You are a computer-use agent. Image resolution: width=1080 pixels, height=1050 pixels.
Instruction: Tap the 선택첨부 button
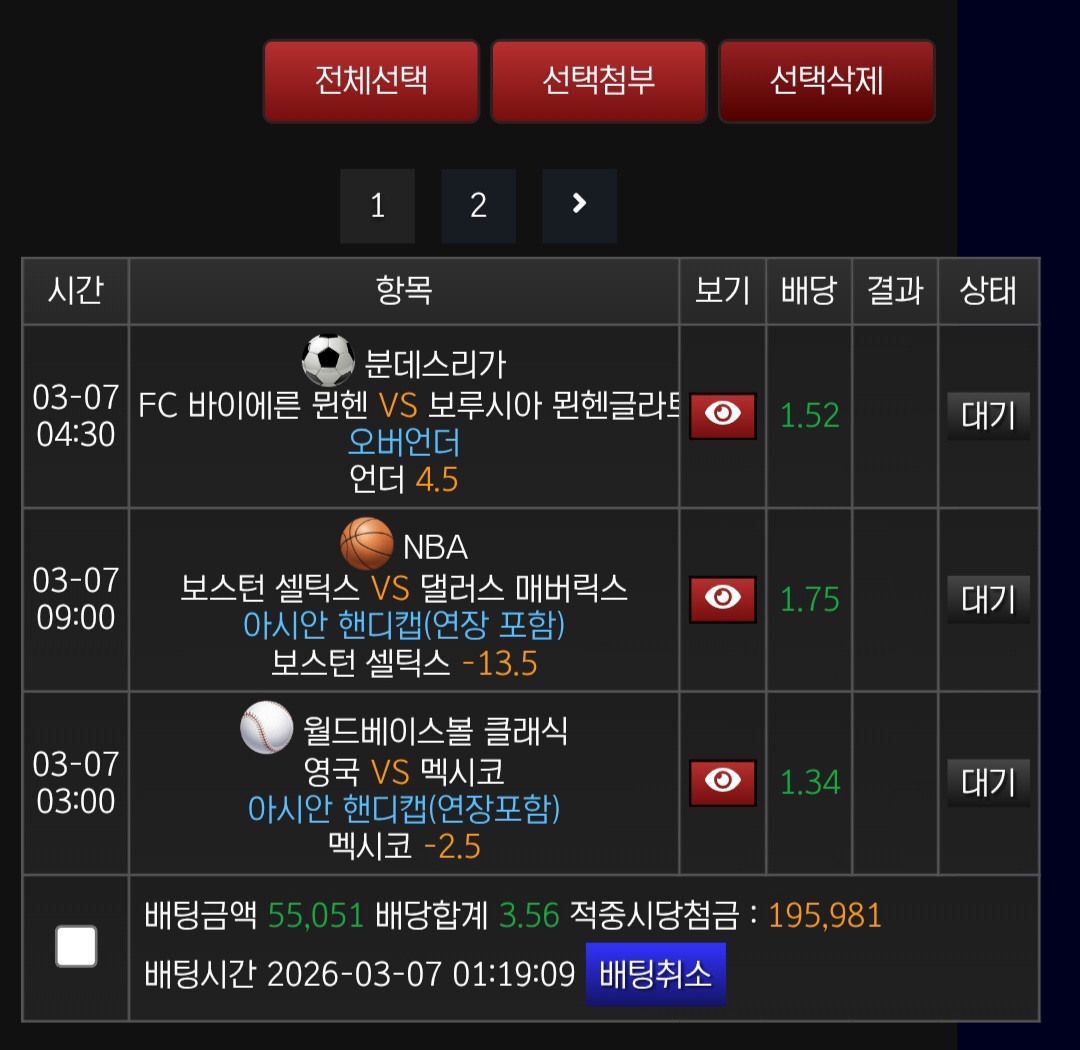coord(599,81)
